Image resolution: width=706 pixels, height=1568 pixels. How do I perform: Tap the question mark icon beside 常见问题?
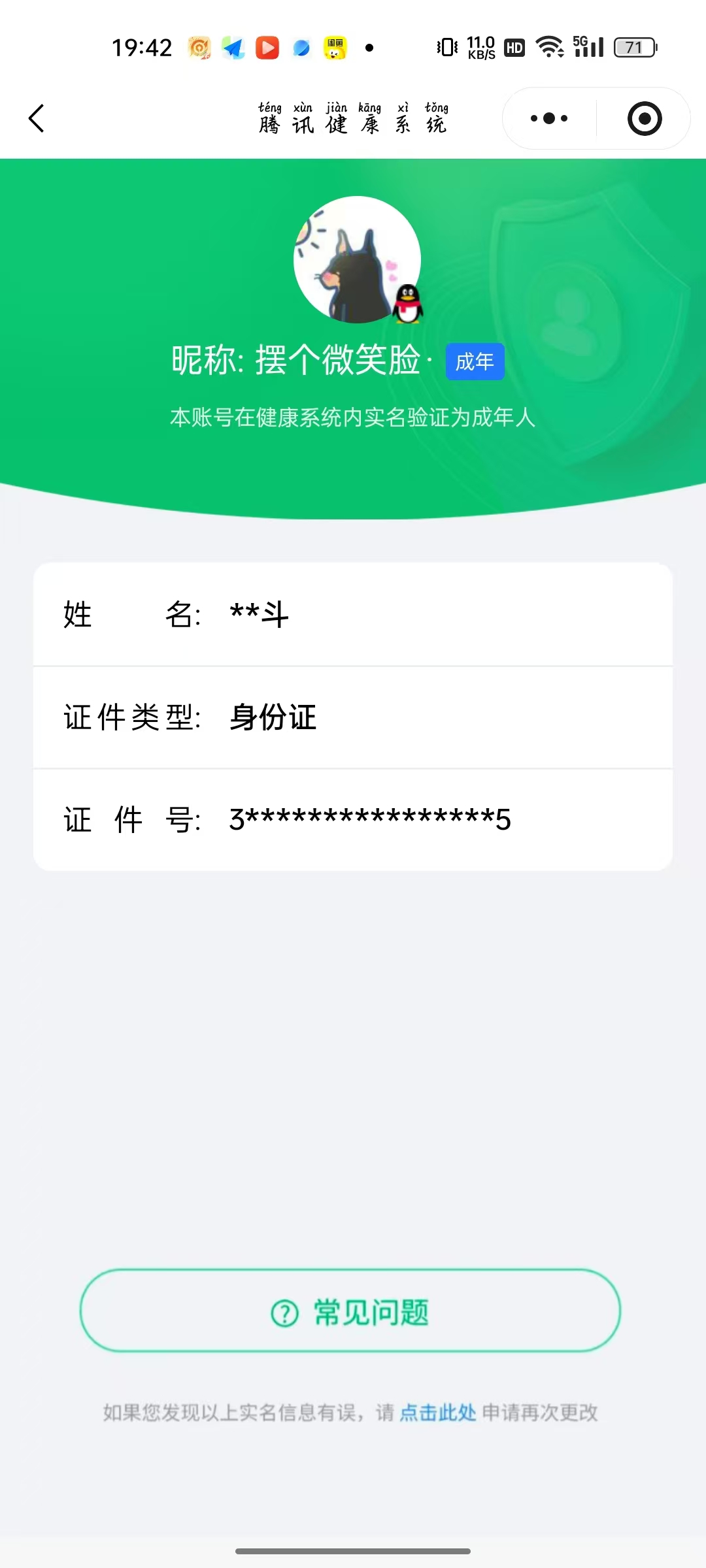(285, 1312)
